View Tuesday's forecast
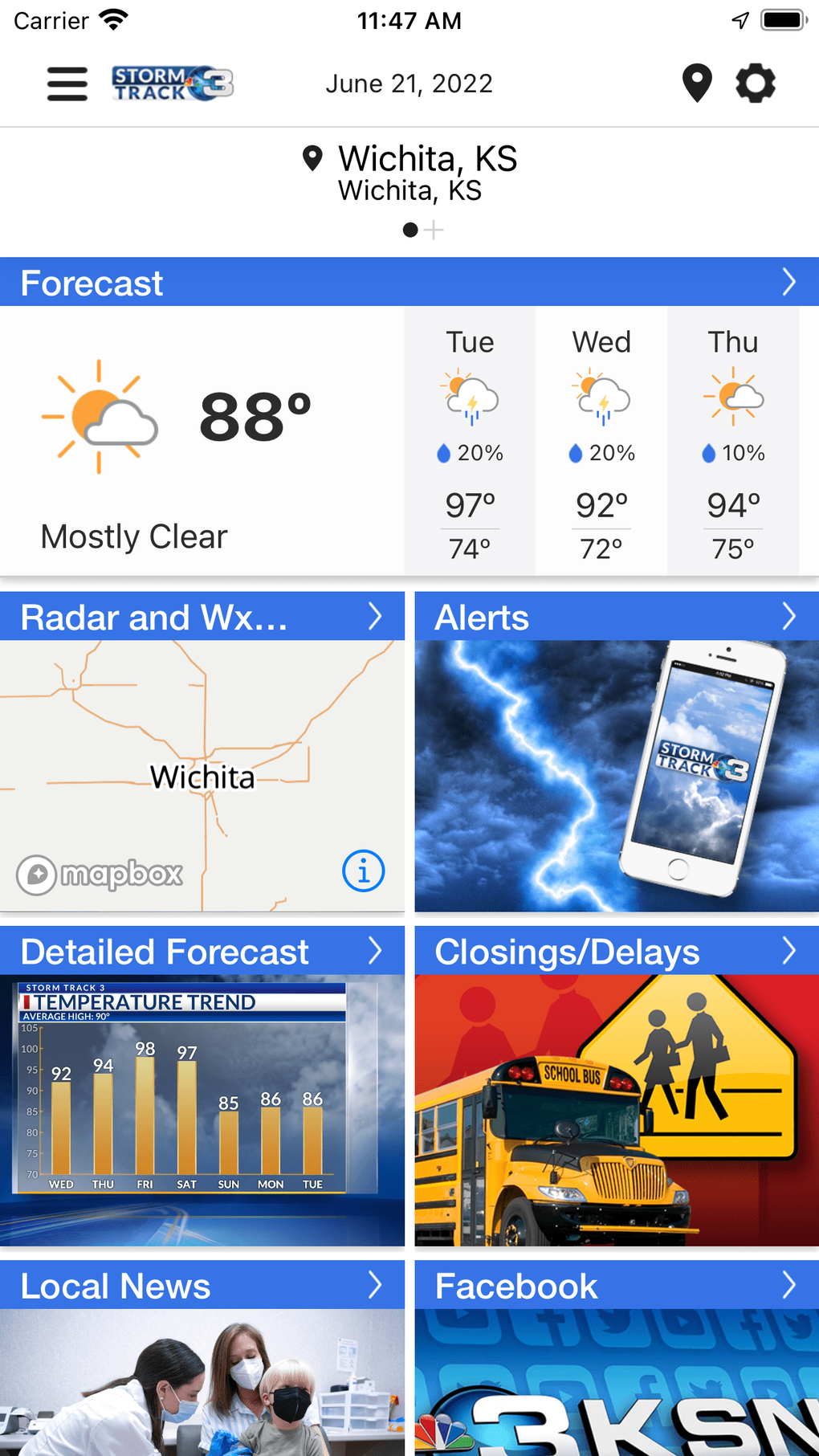Image resolution: width=819 pixels, height=1456 pixels. 470,442
